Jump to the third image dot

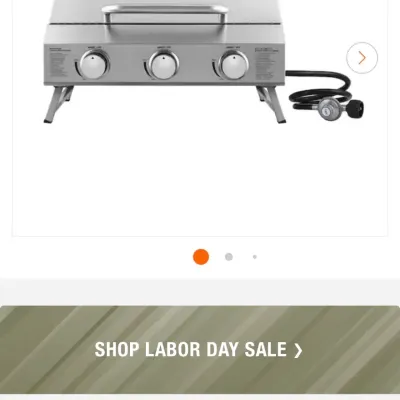coord(255,257)
